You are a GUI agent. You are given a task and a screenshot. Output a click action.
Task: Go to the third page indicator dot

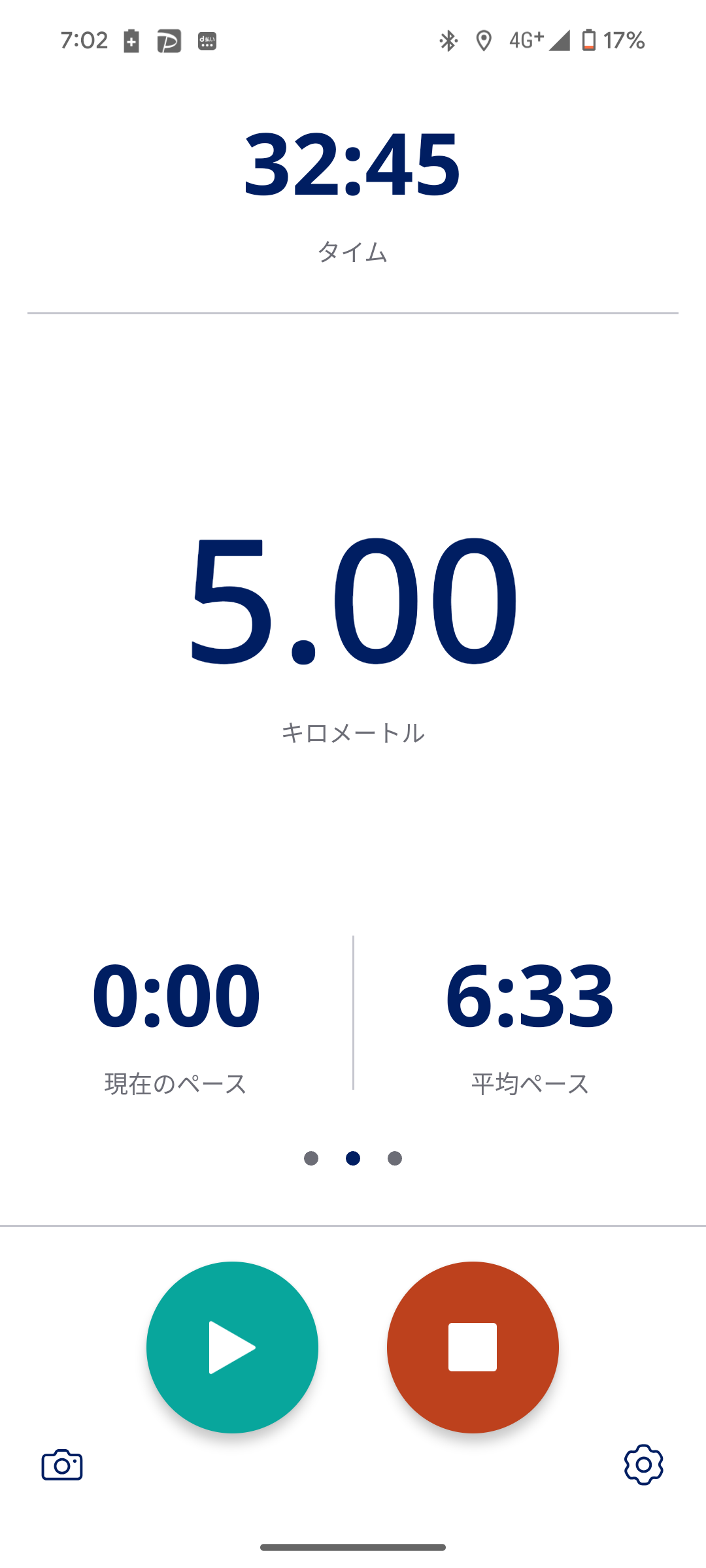[x=395, y=1158]
